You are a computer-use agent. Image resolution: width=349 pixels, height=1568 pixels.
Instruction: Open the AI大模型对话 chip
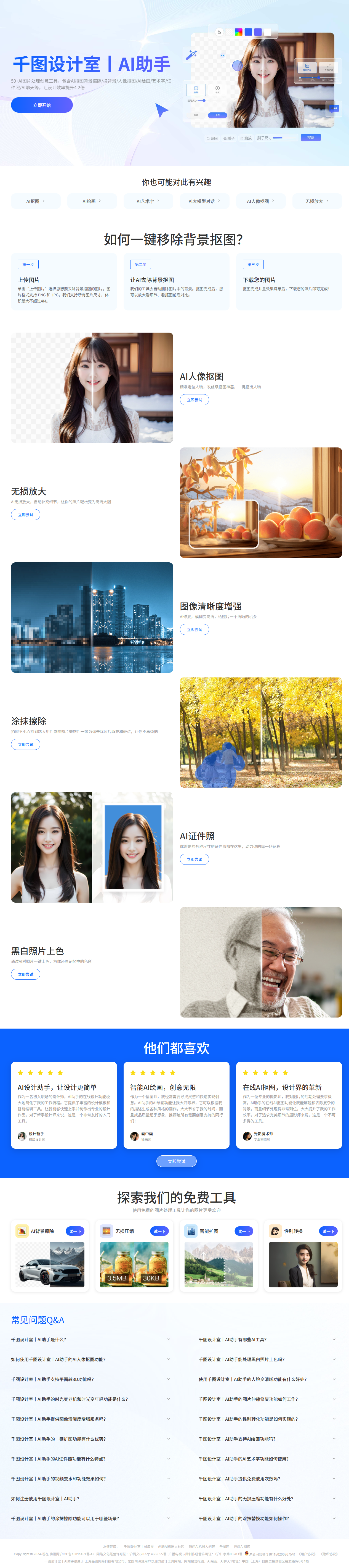click(x=204, y=201)
